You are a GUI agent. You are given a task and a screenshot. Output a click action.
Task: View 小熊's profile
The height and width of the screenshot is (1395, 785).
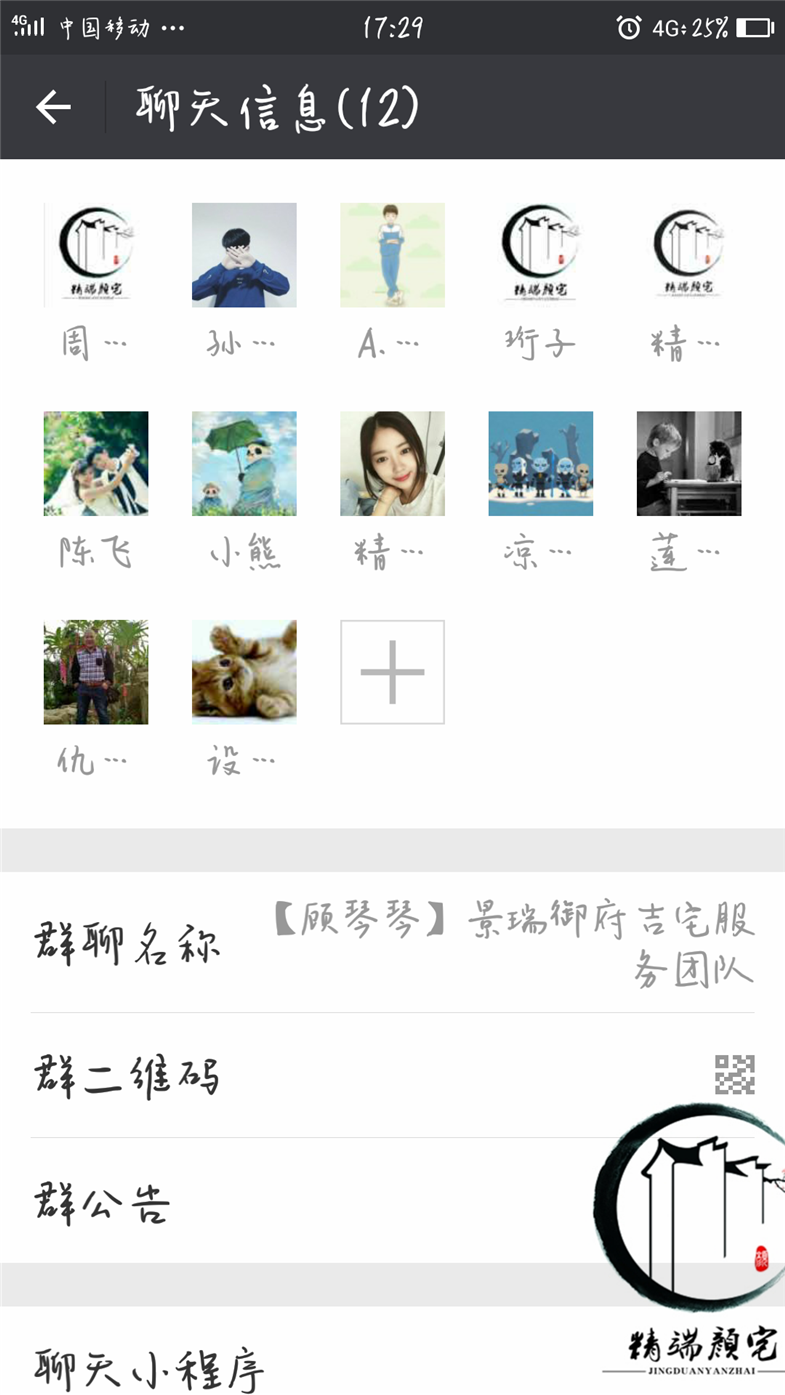point(244,464)
